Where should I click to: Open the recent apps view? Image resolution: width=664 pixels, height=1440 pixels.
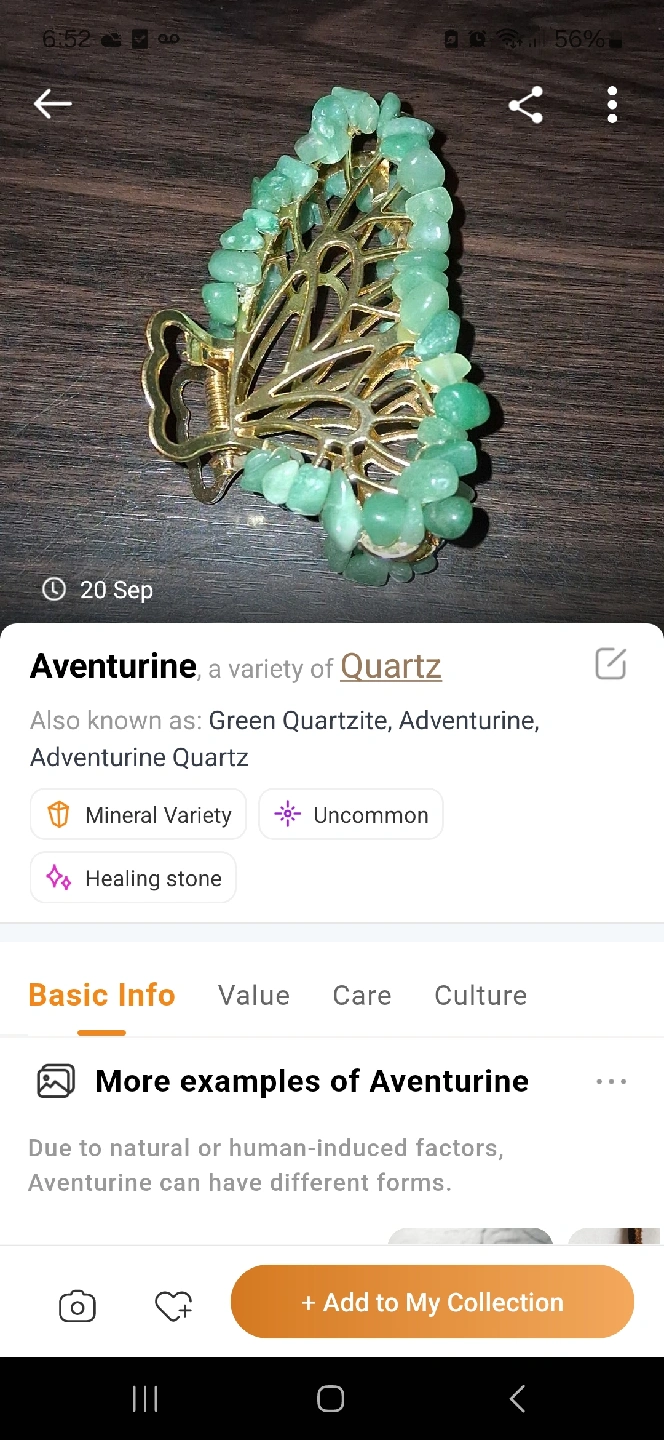(145, 1399)
